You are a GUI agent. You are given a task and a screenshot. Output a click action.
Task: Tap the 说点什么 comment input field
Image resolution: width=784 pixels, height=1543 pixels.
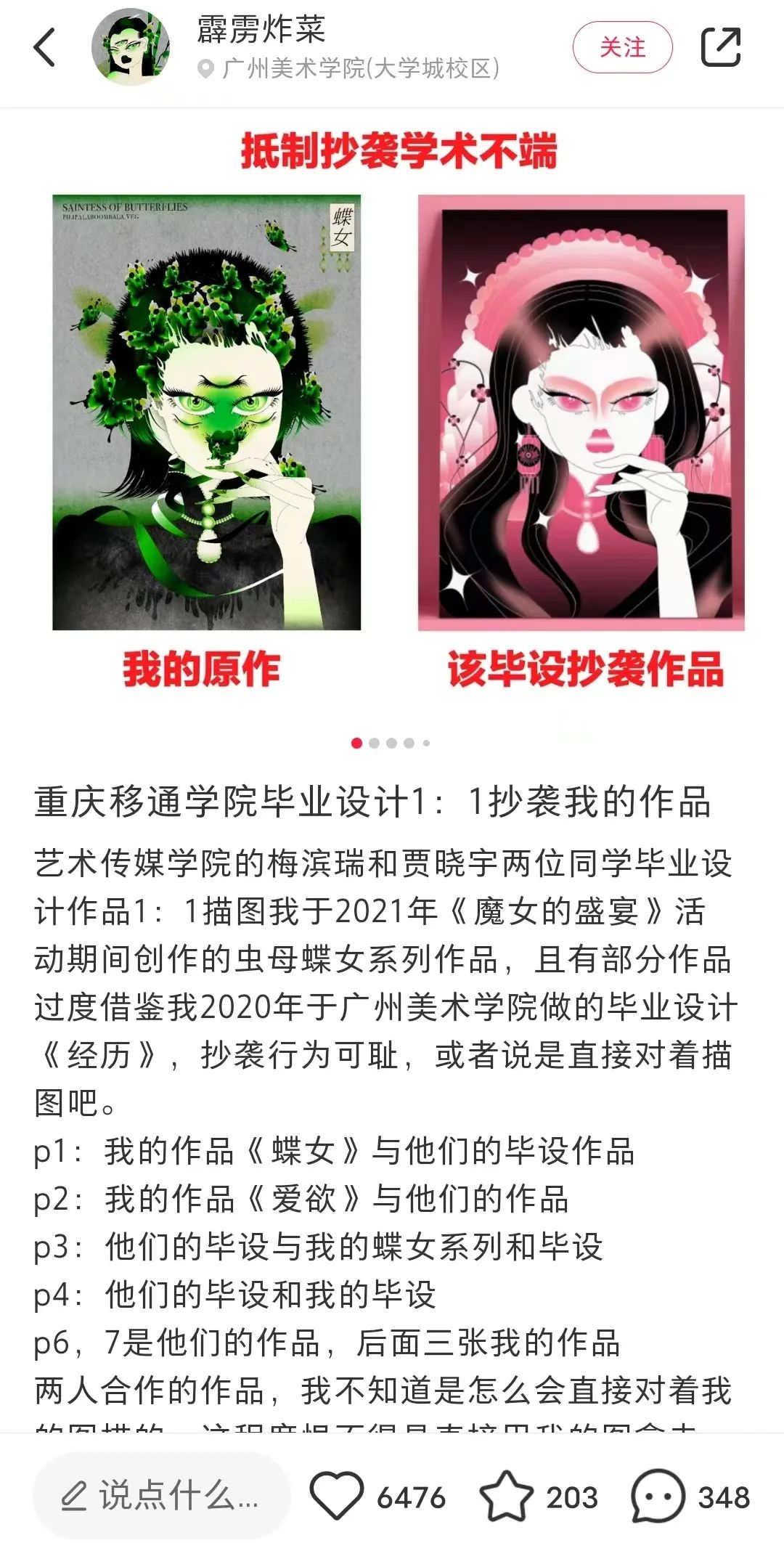[x=161, y=1497]
